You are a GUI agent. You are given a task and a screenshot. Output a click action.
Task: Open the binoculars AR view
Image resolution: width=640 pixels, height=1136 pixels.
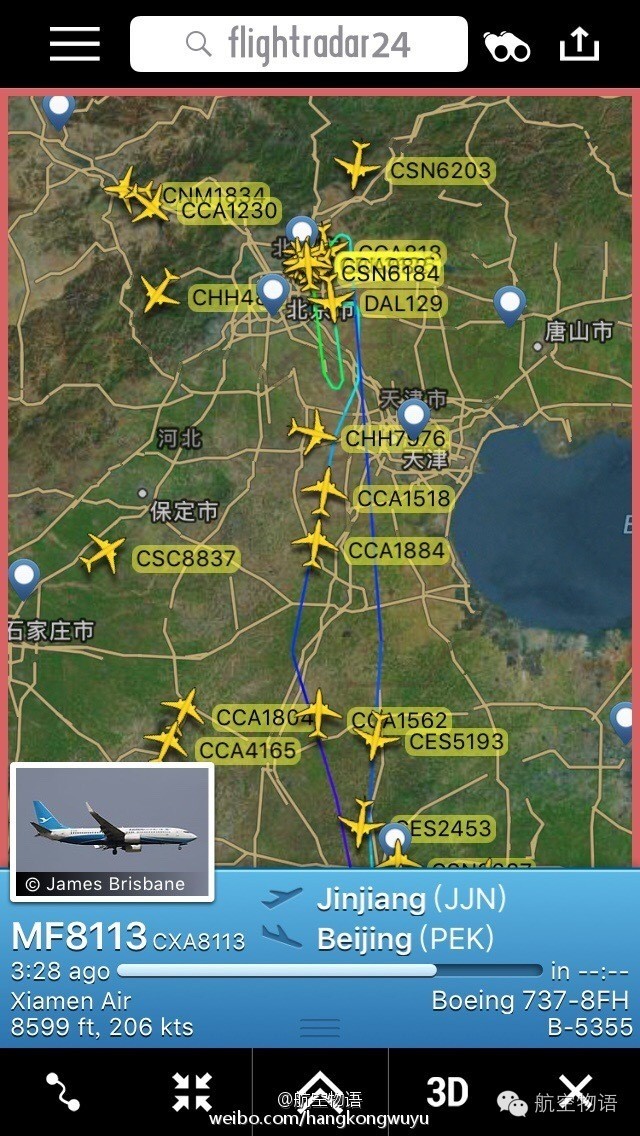click(506, 45)
